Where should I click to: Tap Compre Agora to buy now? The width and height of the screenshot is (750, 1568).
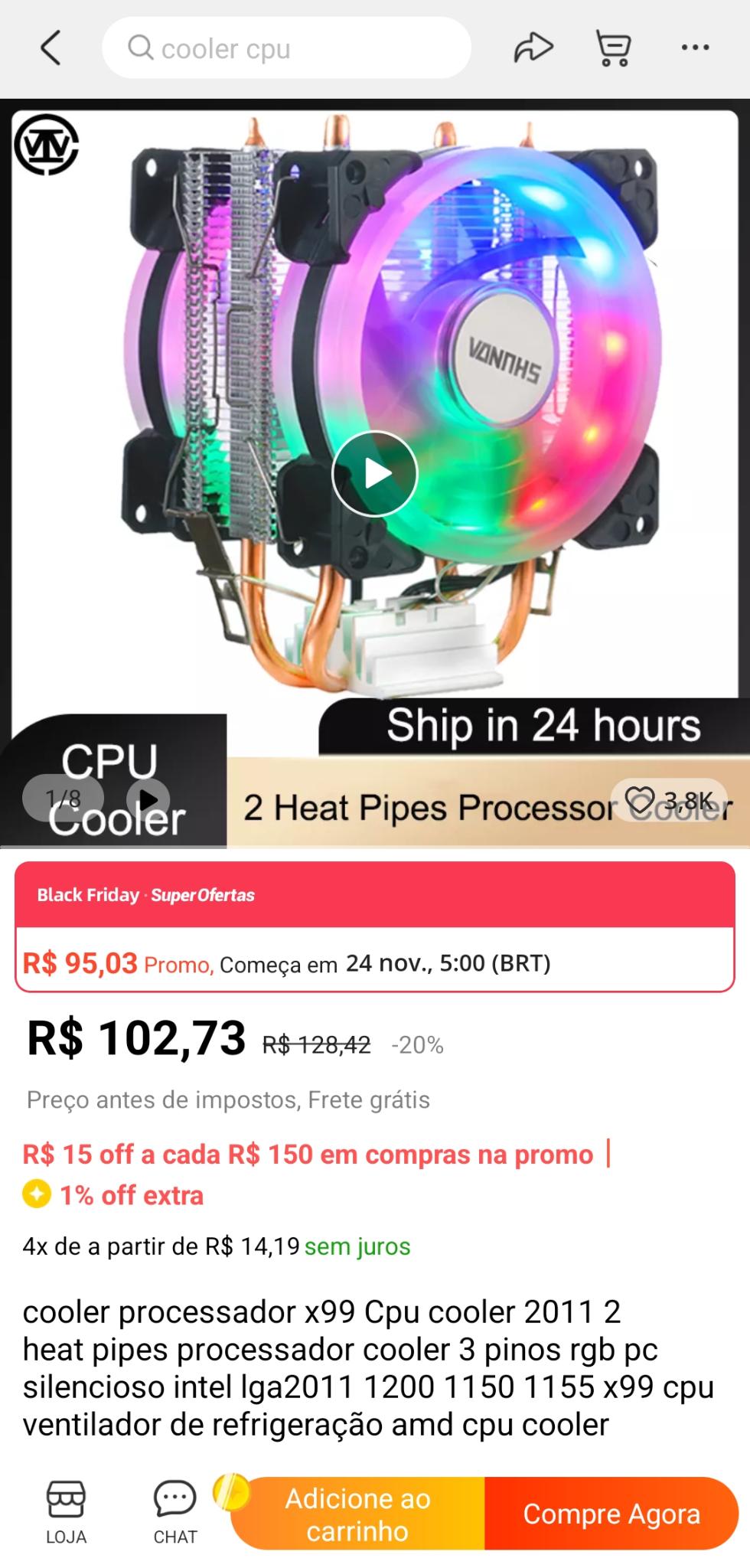pos(611,1514)
